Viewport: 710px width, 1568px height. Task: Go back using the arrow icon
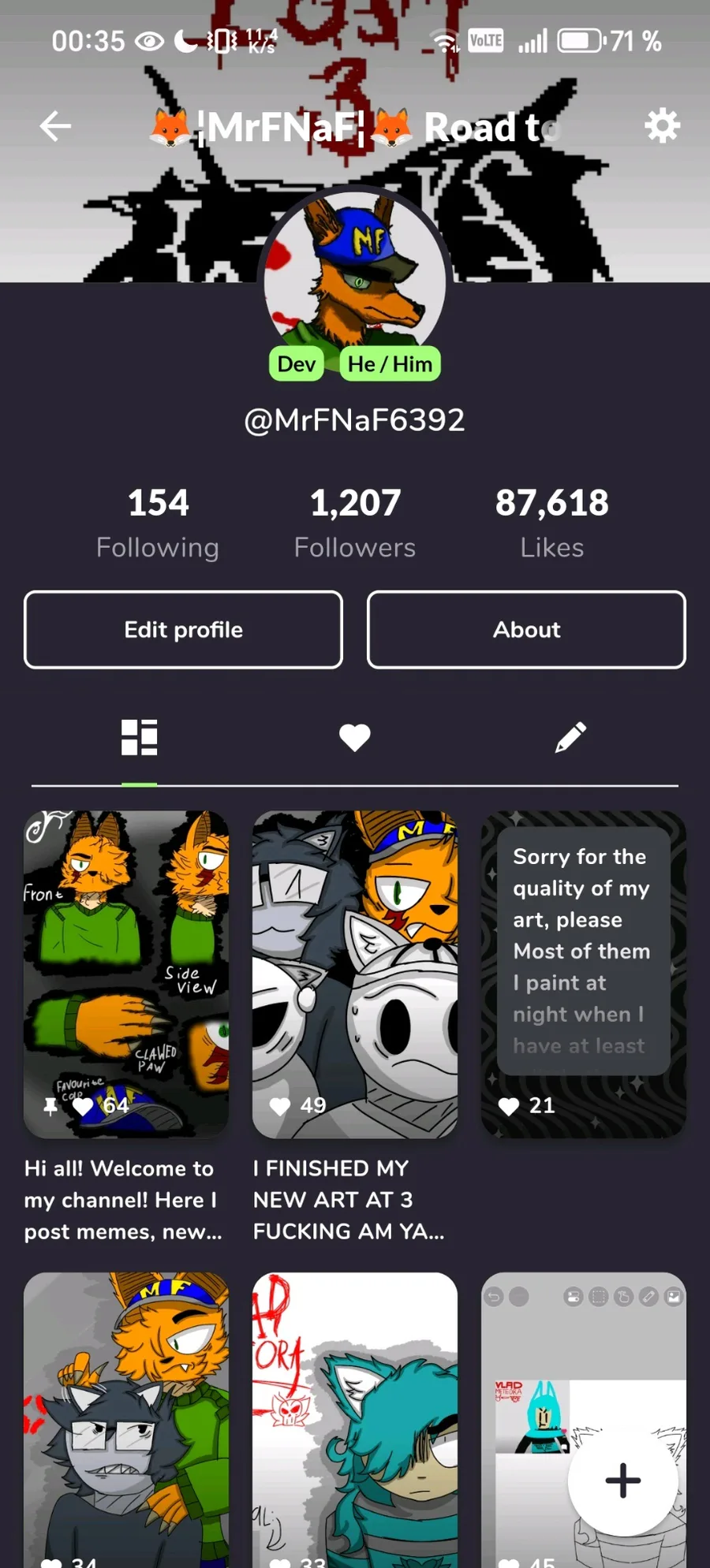(x=55, y=126)
